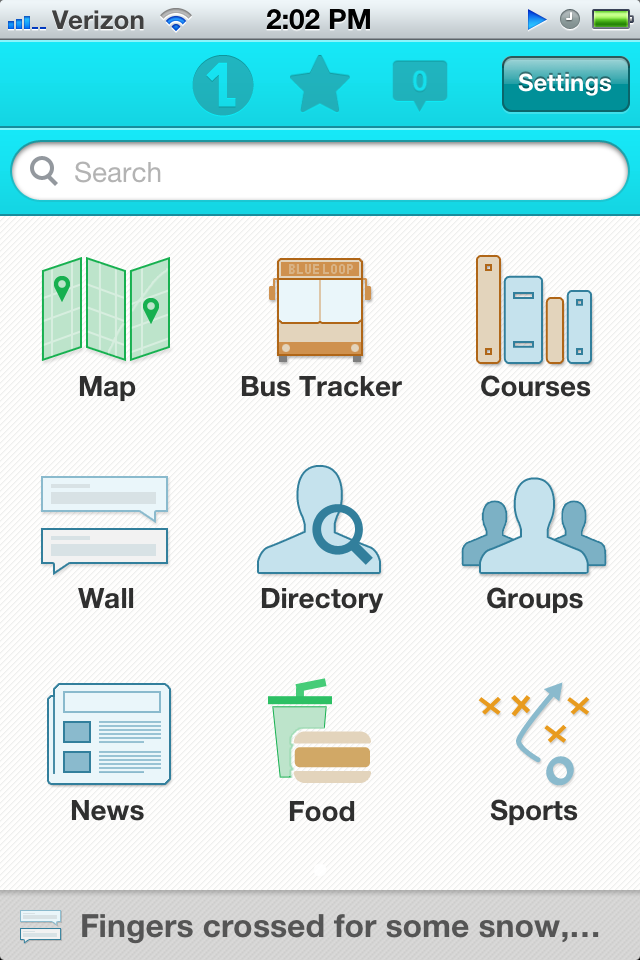
Task: Tap the Search field
Action: (x=320, y=172)
